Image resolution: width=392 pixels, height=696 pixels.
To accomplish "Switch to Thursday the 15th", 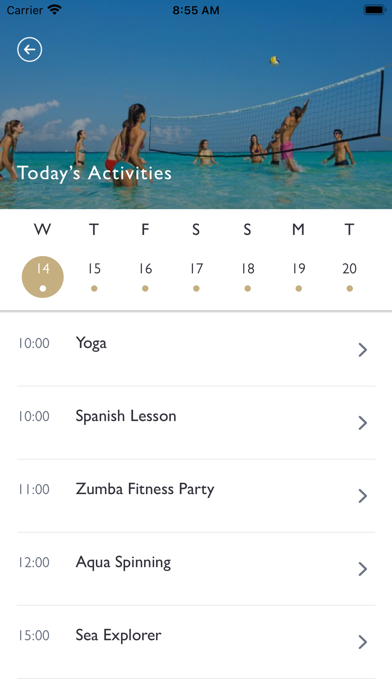I will pyautogui.click(x=94, y=277).
